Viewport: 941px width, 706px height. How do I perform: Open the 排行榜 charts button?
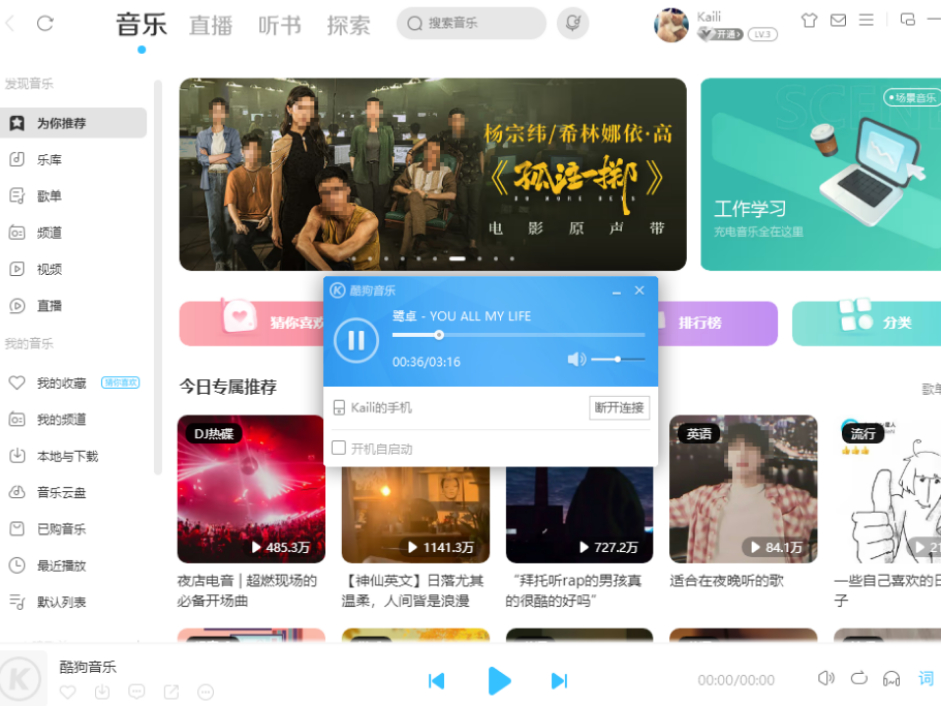(700, 323)
